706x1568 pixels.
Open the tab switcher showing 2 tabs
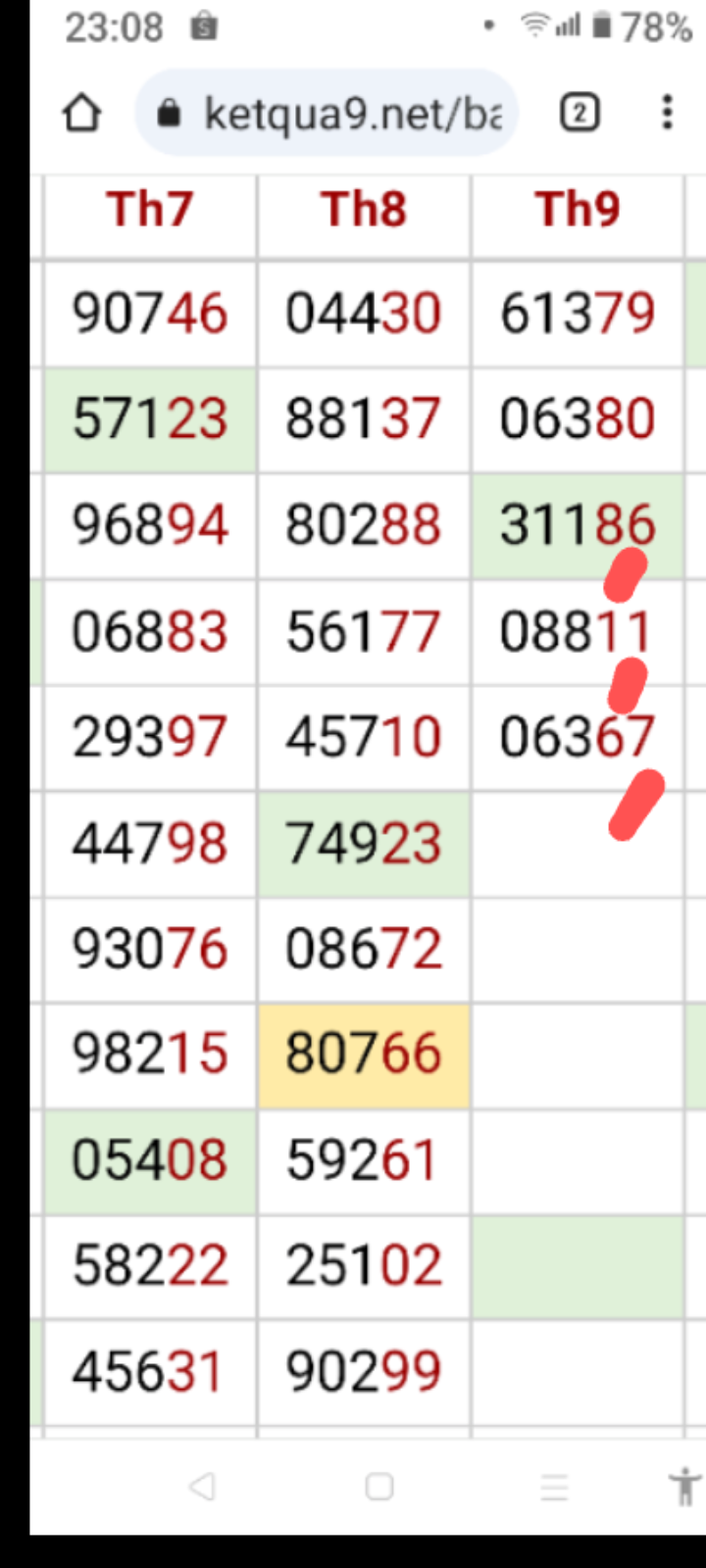(580, 114)
